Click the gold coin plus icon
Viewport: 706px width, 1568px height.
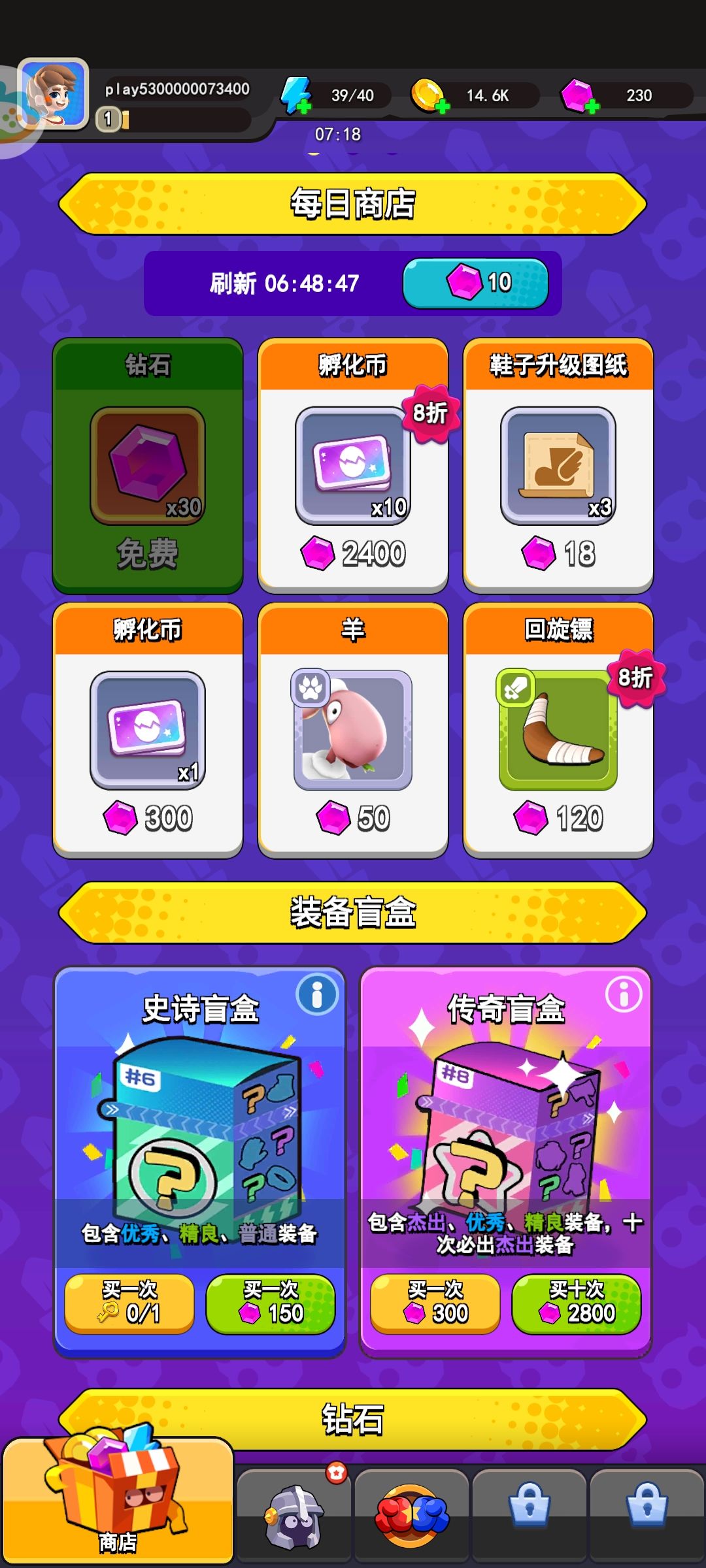[x=442, y=105]
